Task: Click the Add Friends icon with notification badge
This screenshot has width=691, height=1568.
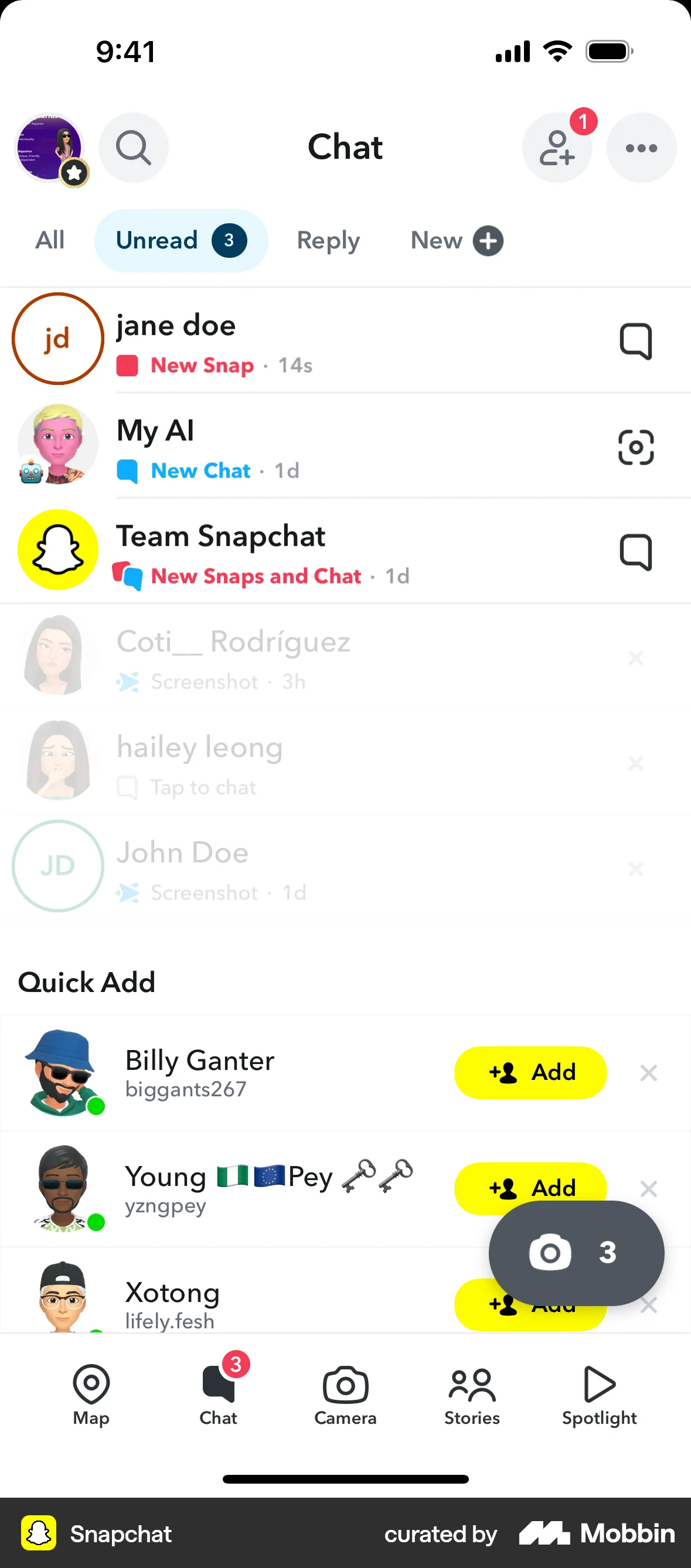Action: (556, 148)
